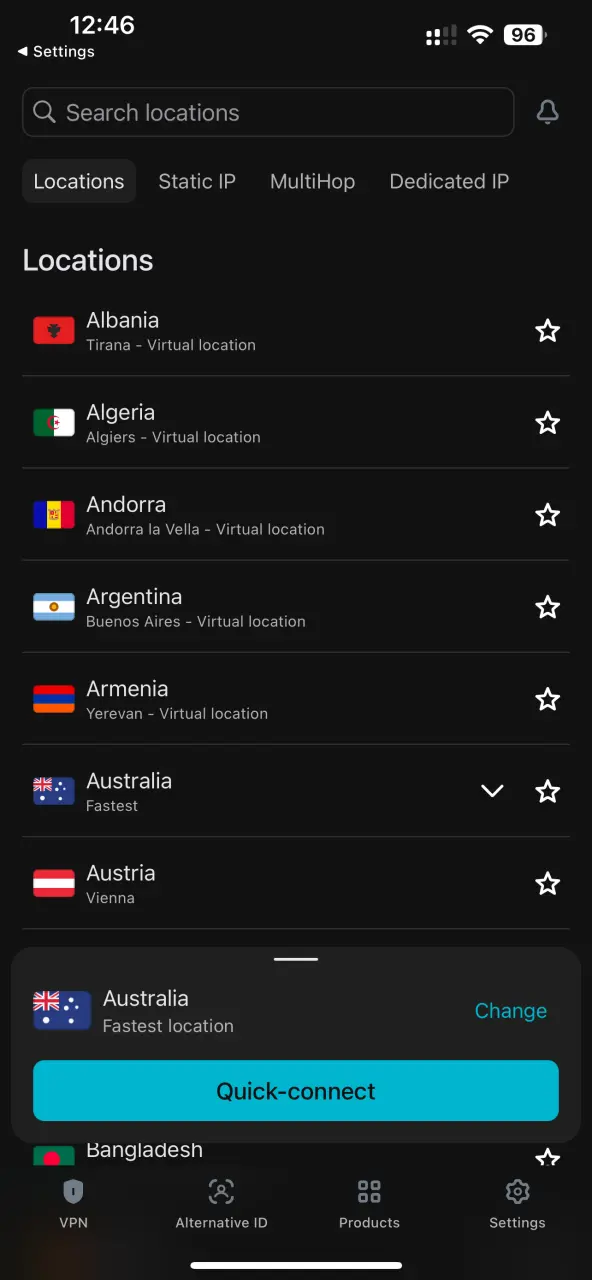Add Austria to favorites
Screen dimensions: 592x1280
pos(547,883)
